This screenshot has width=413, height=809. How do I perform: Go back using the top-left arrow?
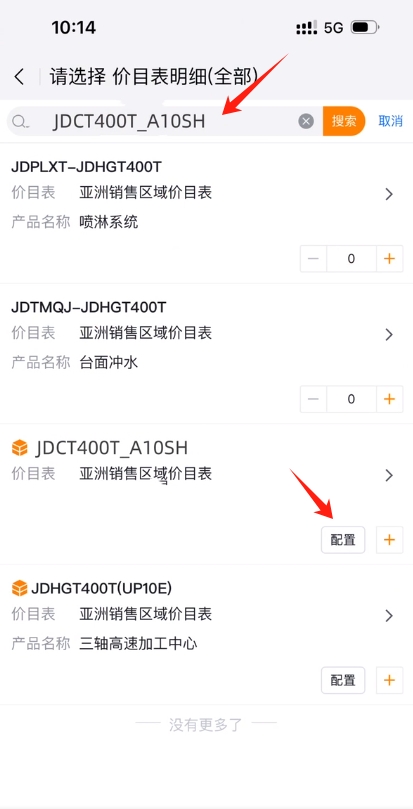click(x=19, y=77)
